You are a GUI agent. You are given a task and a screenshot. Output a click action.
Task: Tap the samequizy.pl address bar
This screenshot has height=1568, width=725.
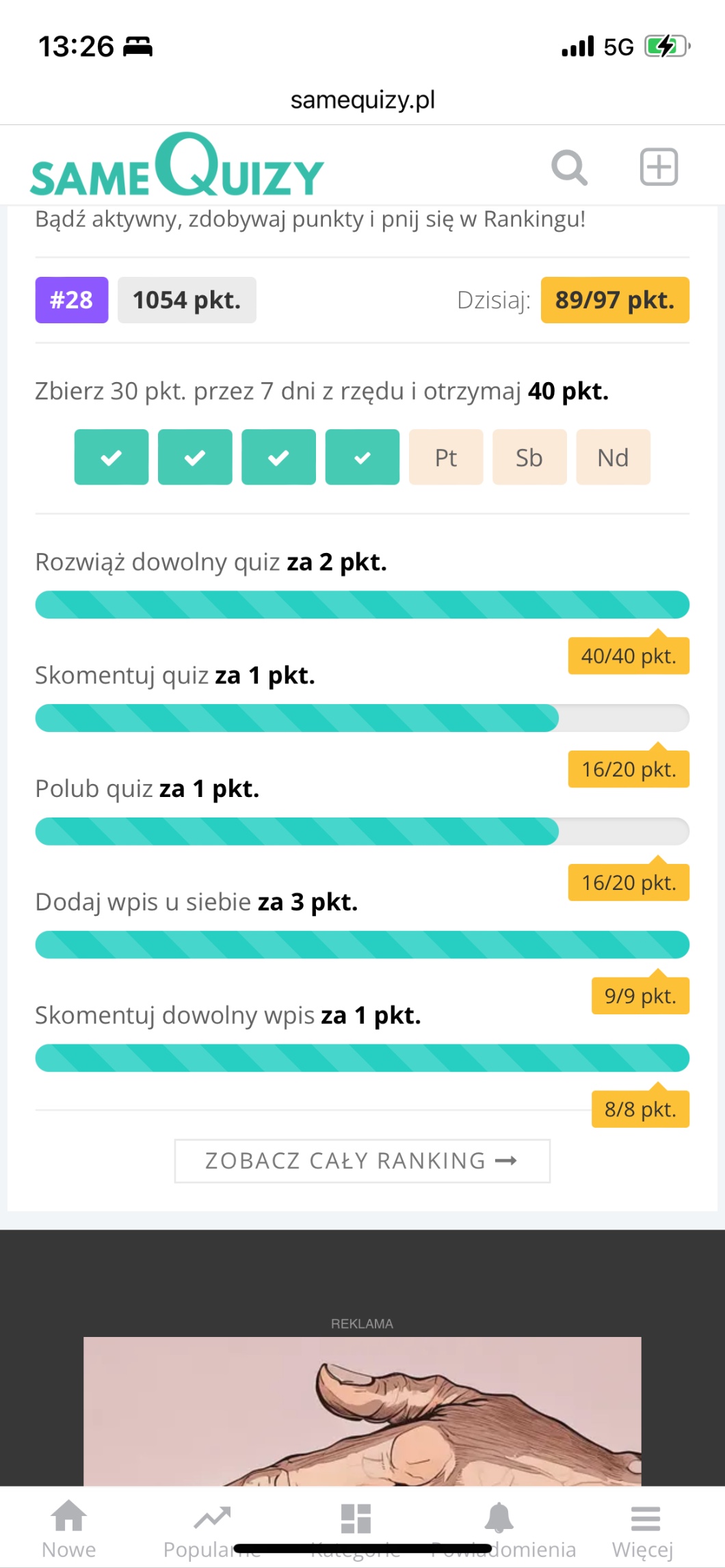pyautogui.click(x=362, y=100)
